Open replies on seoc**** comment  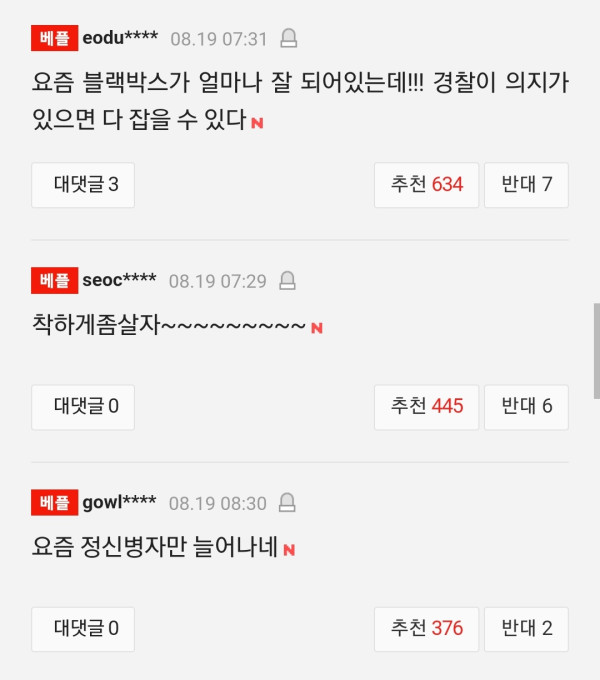(x=83, y=407)
